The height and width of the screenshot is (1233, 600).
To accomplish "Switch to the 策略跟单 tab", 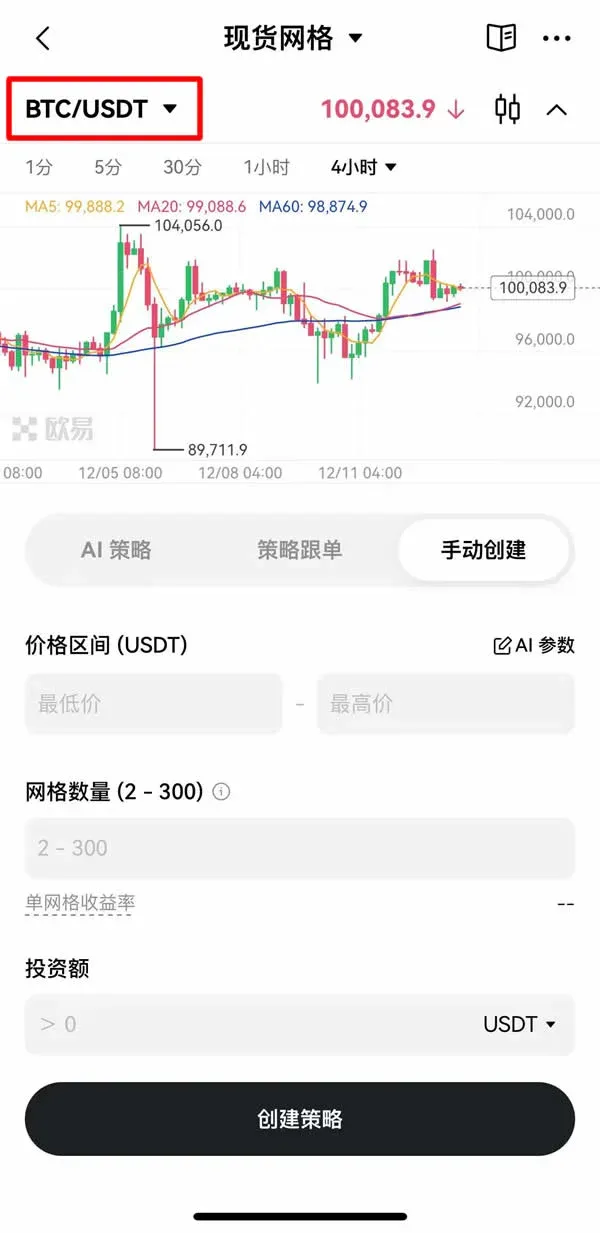I will point(299,550).
